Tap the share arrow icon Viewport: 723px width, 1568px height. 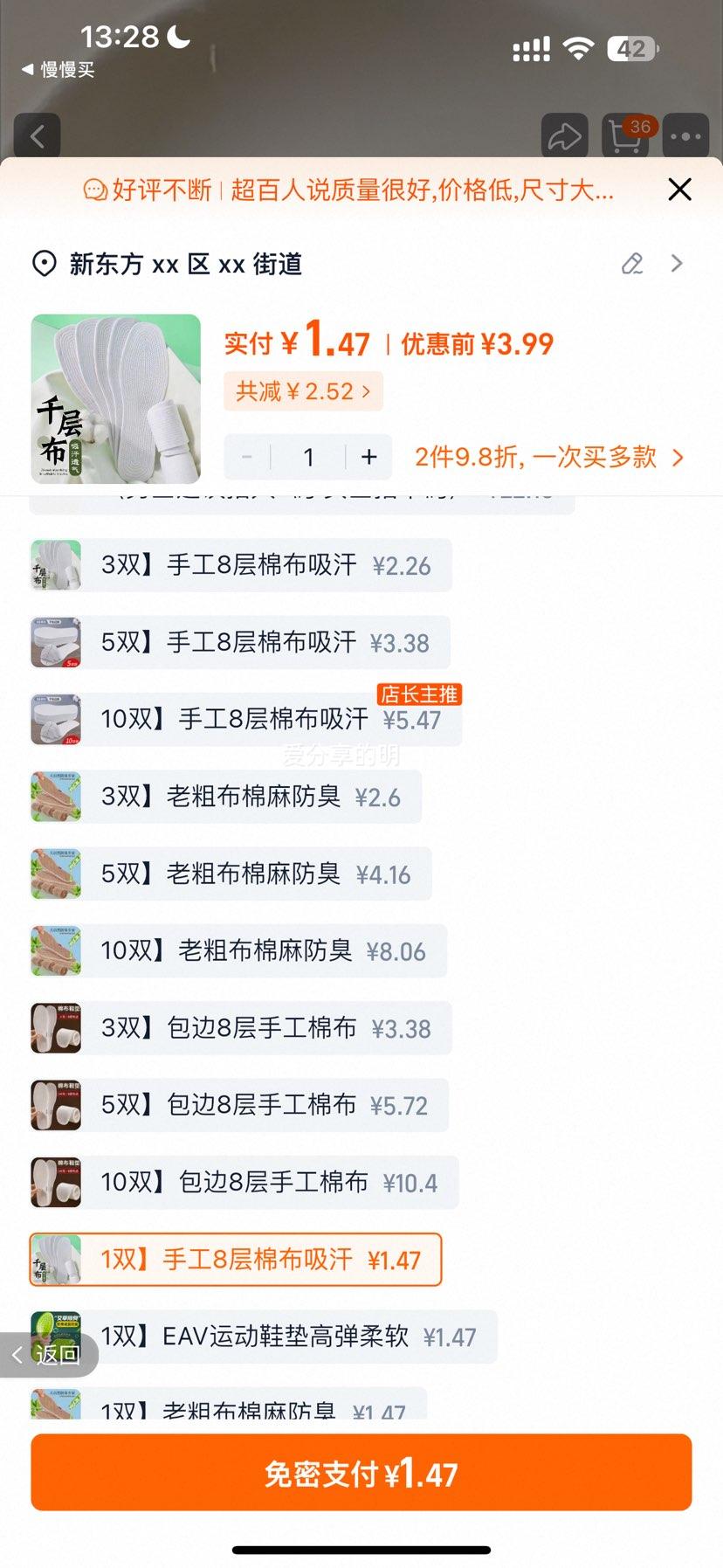coord(564,136)
